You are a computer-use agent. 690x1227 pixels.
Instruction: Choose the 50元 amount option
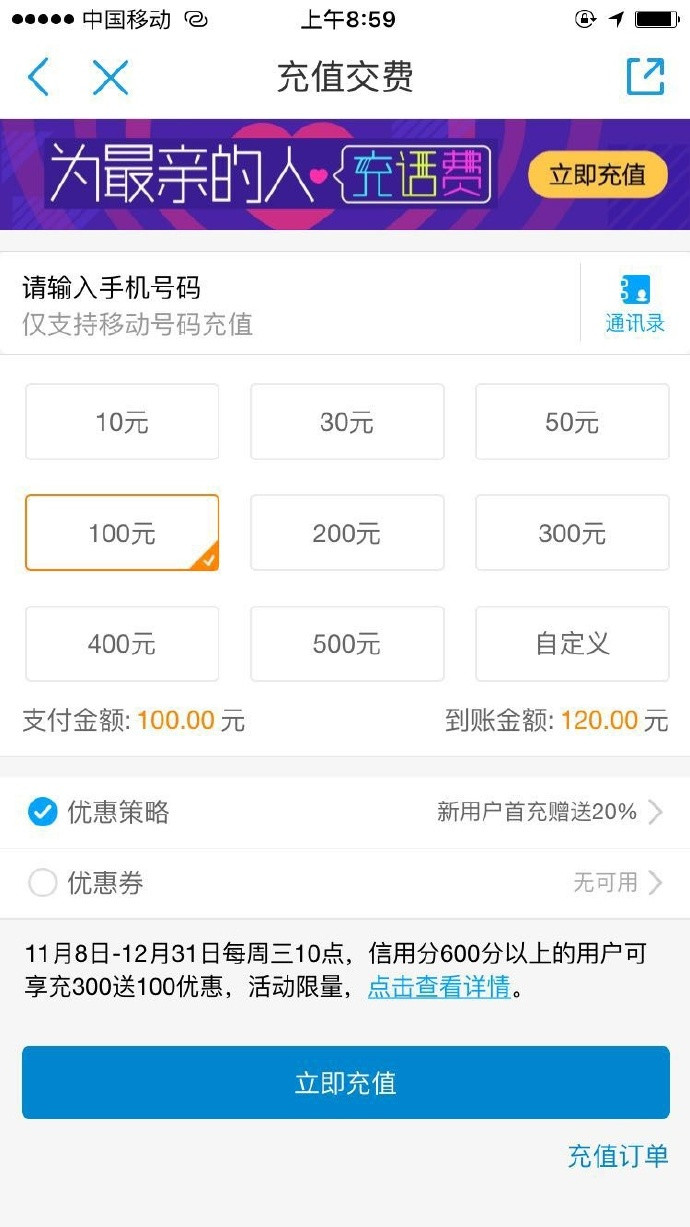[572, 422]
